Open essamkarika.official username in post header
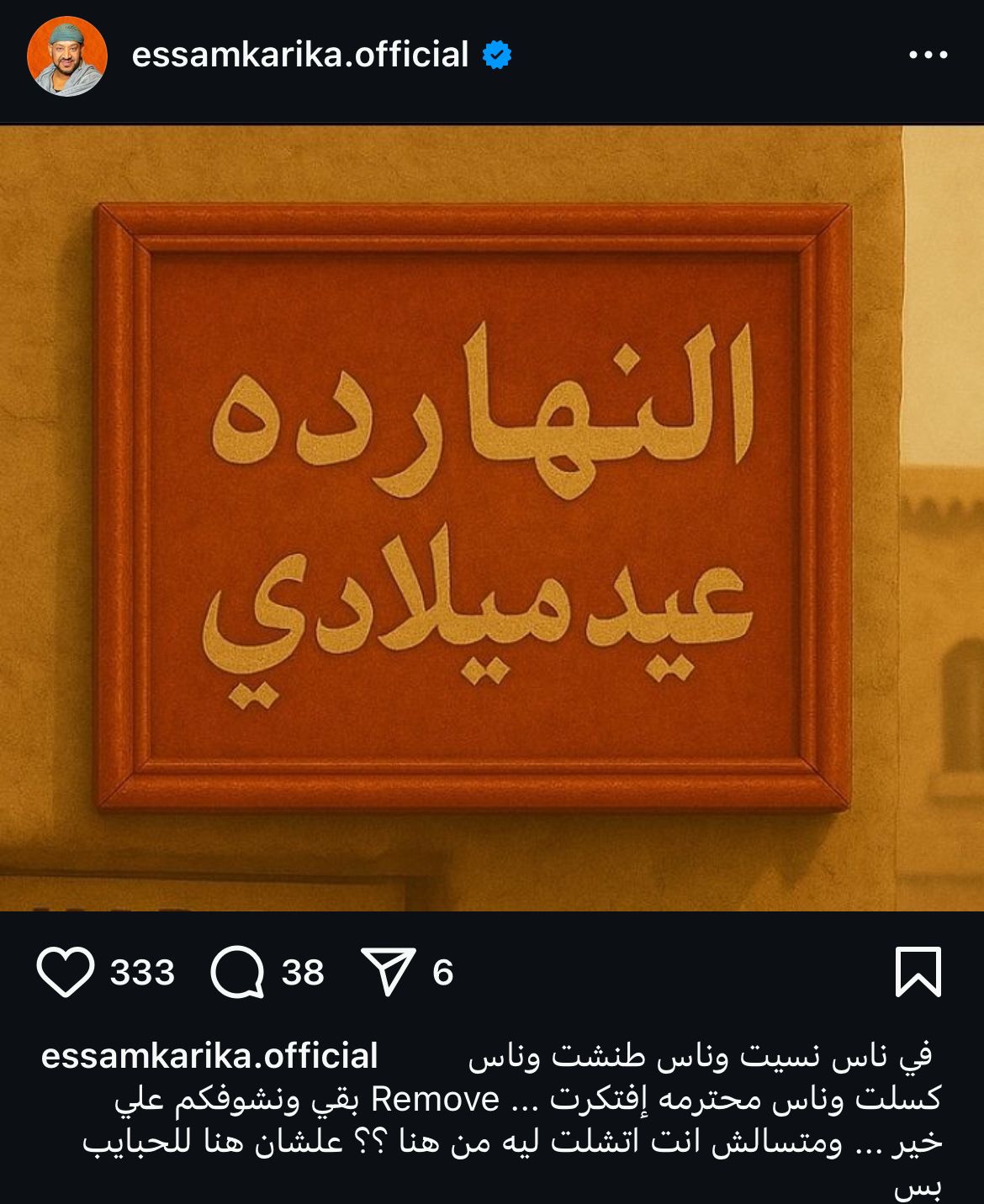The width and height of the screenshot is (984, 1204). coord(299,55)
